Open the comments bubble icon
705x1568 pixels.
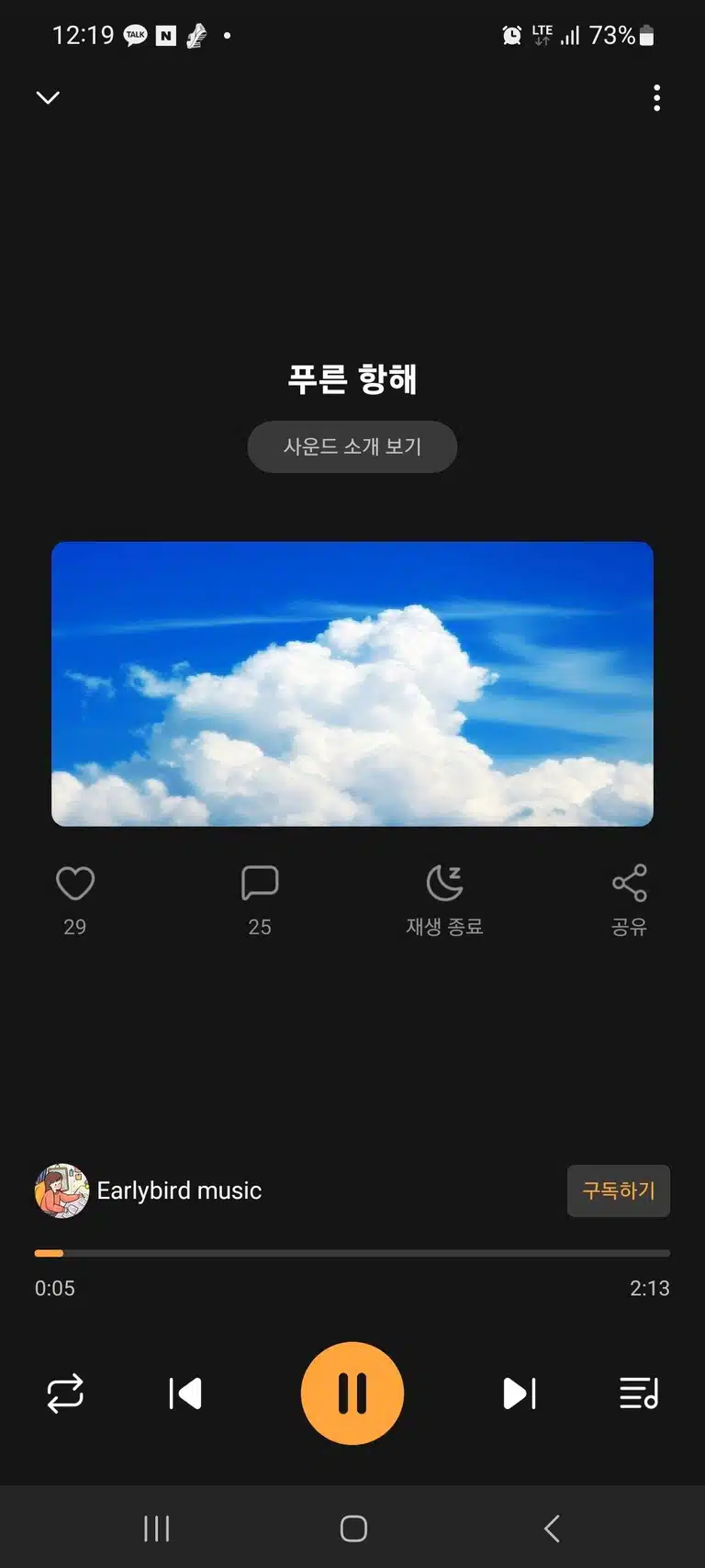(260, 883)
